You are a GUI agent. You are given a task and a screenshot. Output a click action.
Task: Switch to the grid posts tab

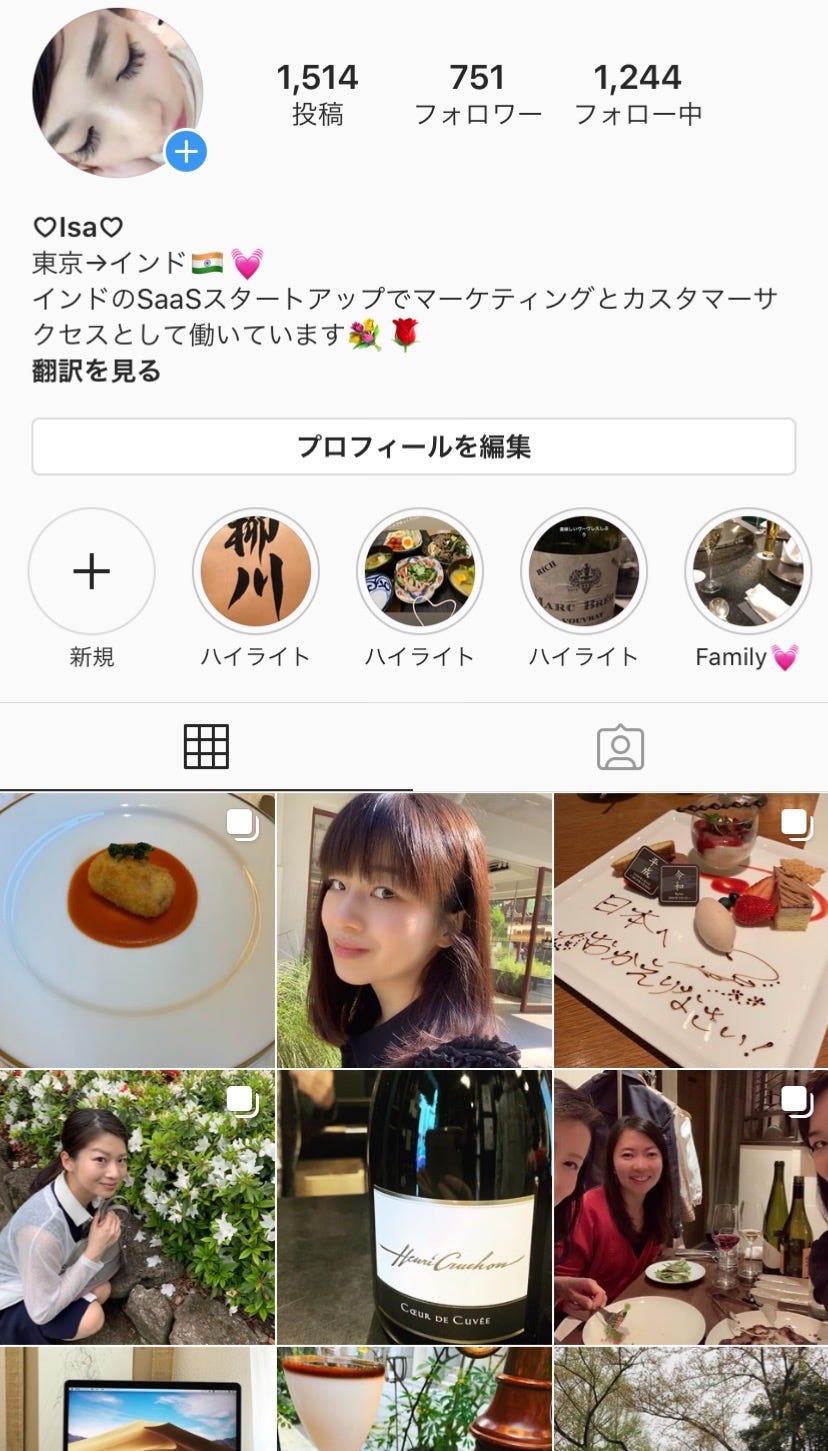pos(206,747)
